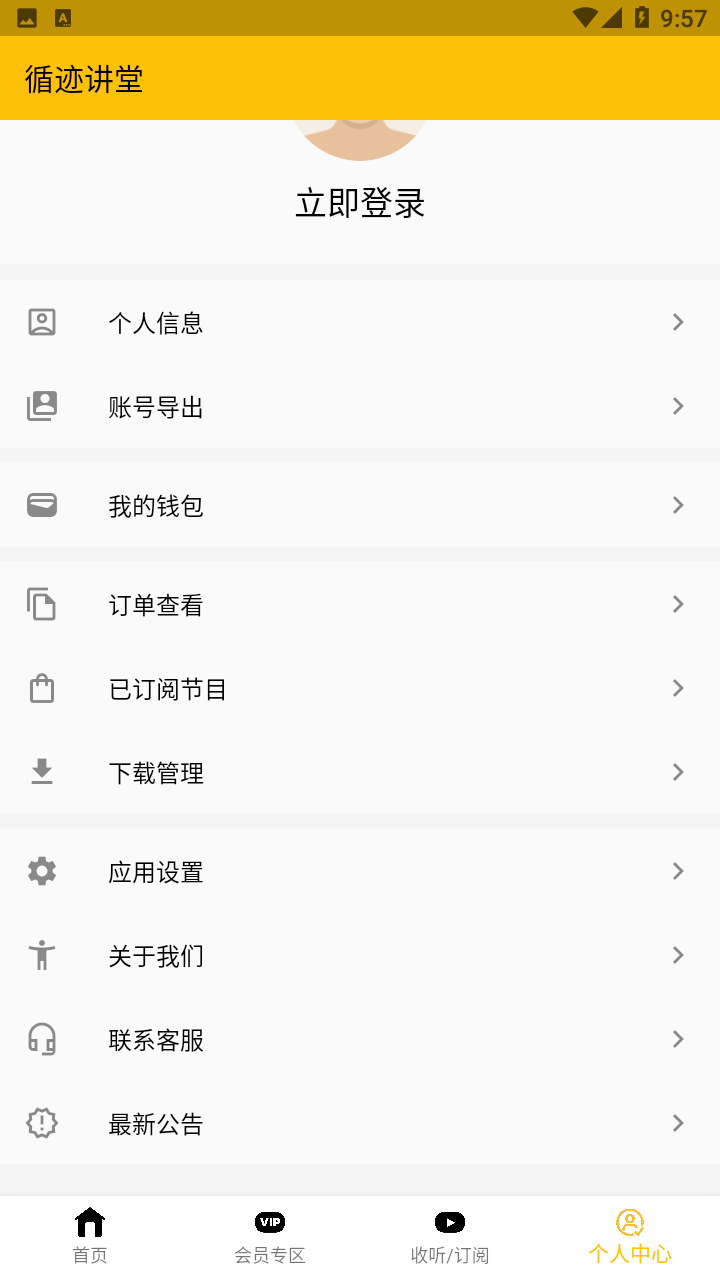The image size is (720, 1280).
Task: Expand 应用设置 via its arrow
Action: [678, 871]
